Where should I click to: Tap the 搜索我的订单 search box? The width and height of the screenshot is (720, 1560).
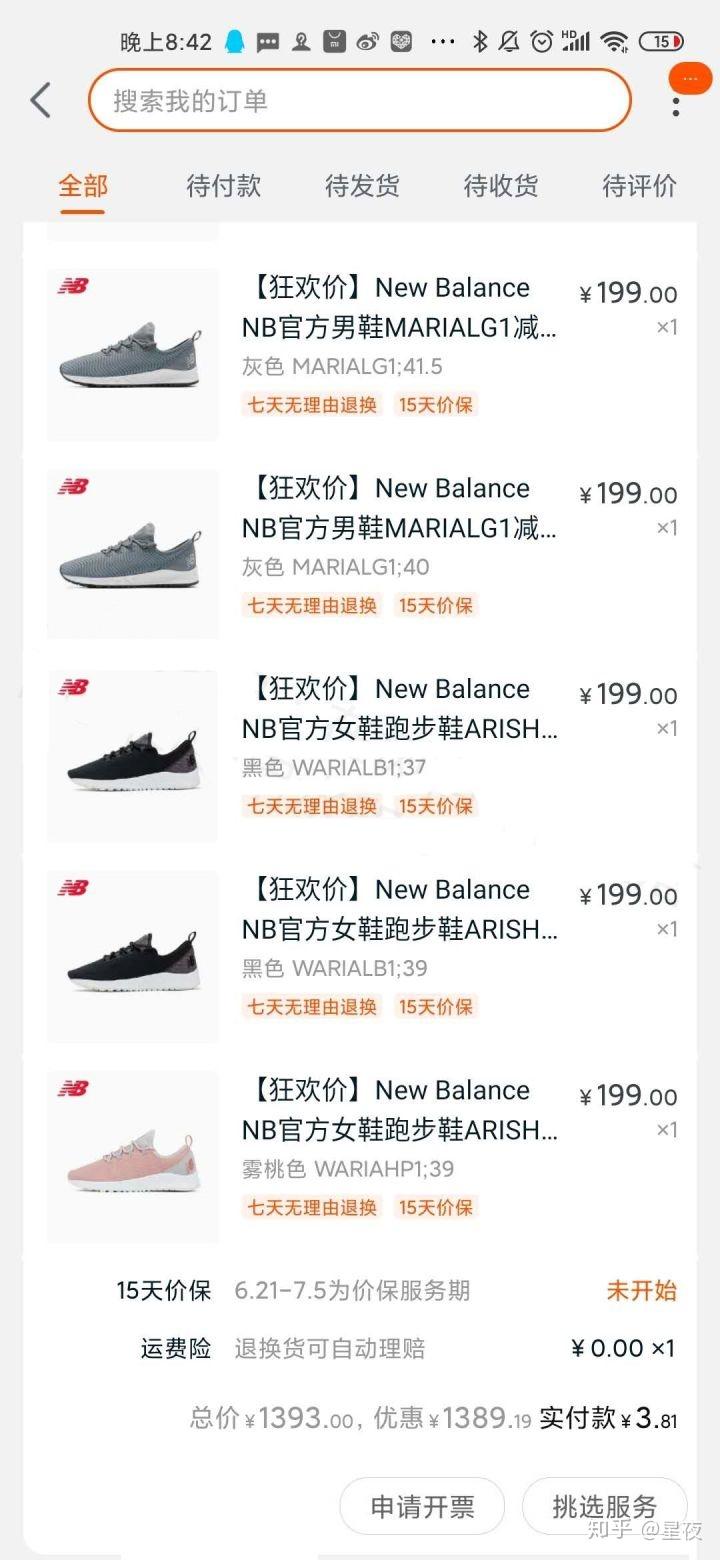click(x=360, y=101)
